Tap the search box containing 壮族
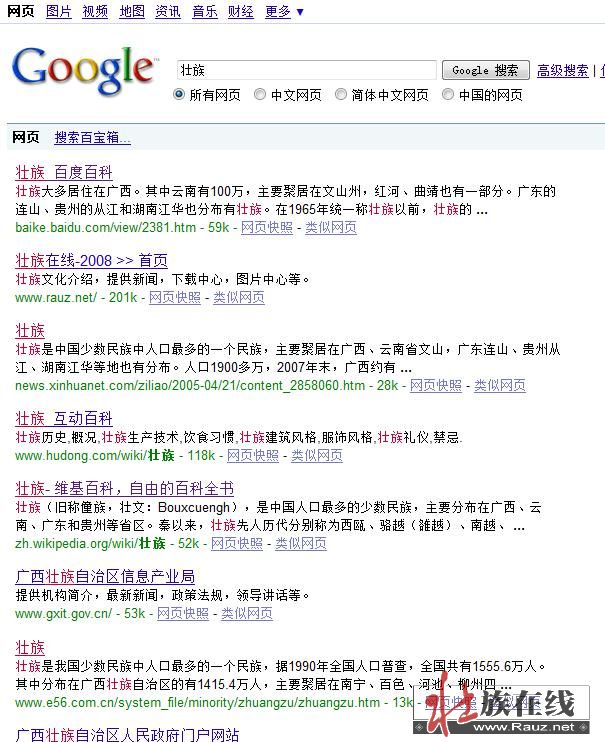Image resolution: width=605 pixels, height=742 pixels. click(306, 70)
